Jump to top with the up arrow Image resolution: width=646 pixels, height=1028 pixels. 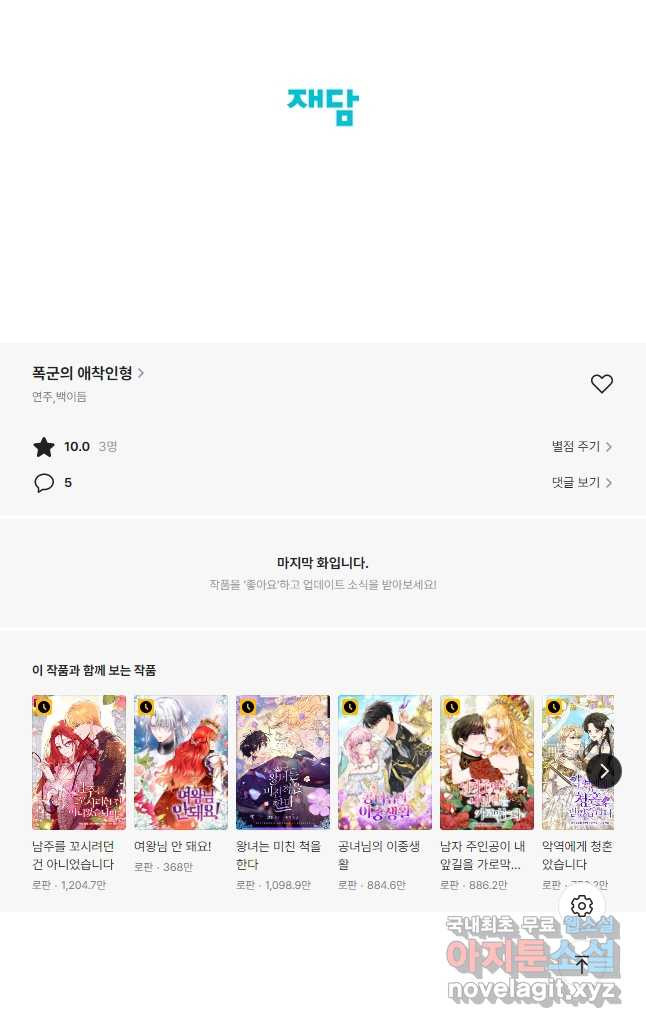point(582,965)
